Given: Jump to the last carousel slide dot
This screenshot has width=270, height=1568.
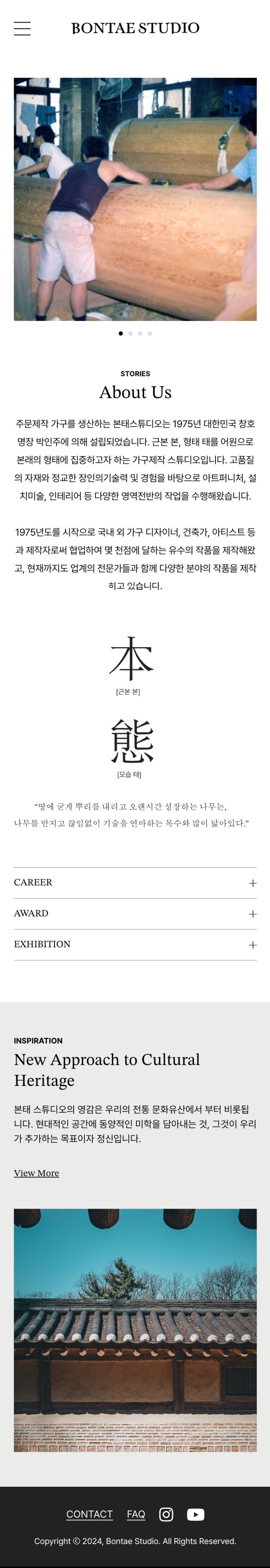Looking at the screenshot, I should [x=150, y=334].
